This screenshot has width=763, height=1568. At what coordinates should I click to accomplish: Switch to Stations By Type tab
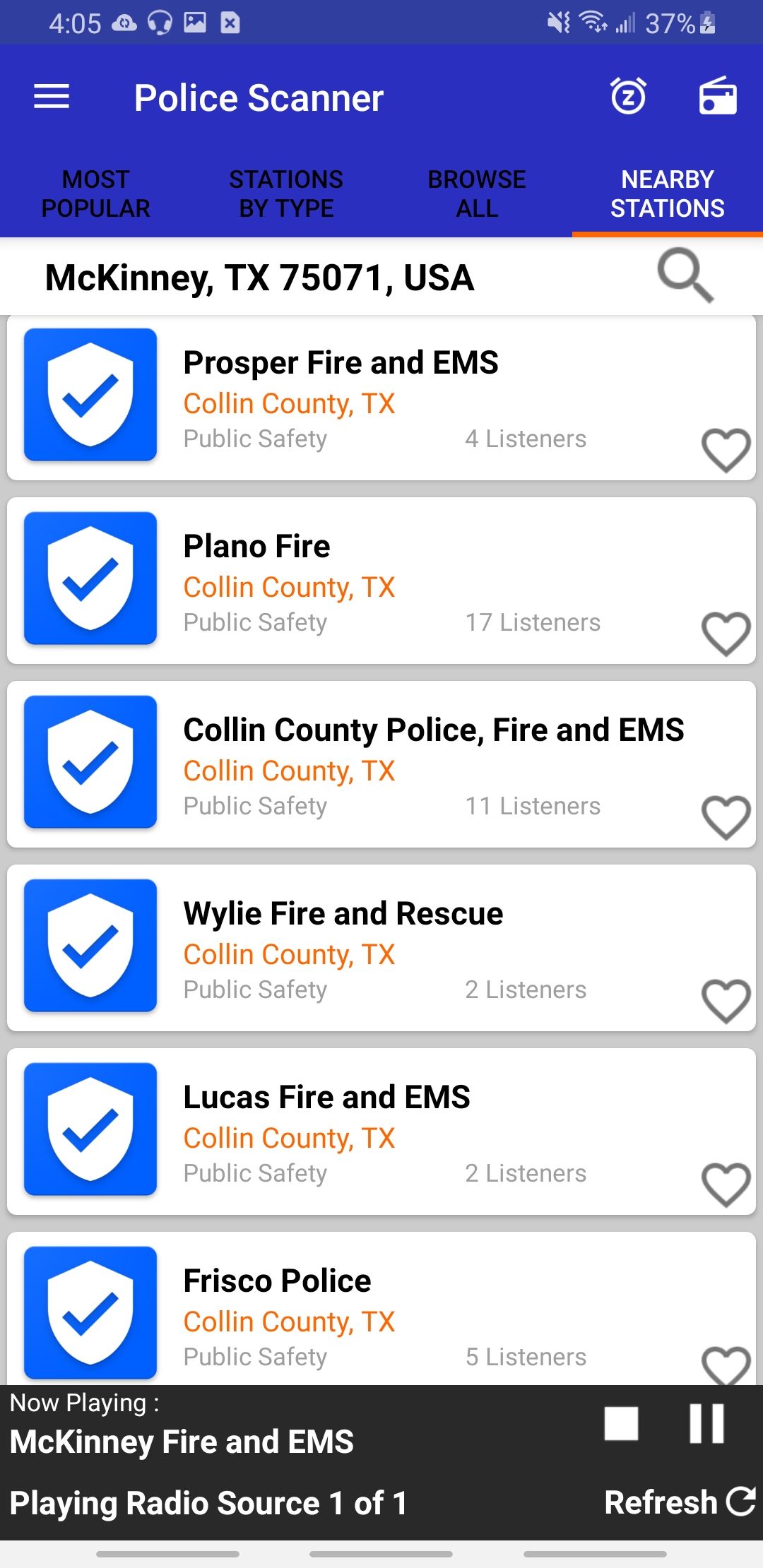pos(286,194)
